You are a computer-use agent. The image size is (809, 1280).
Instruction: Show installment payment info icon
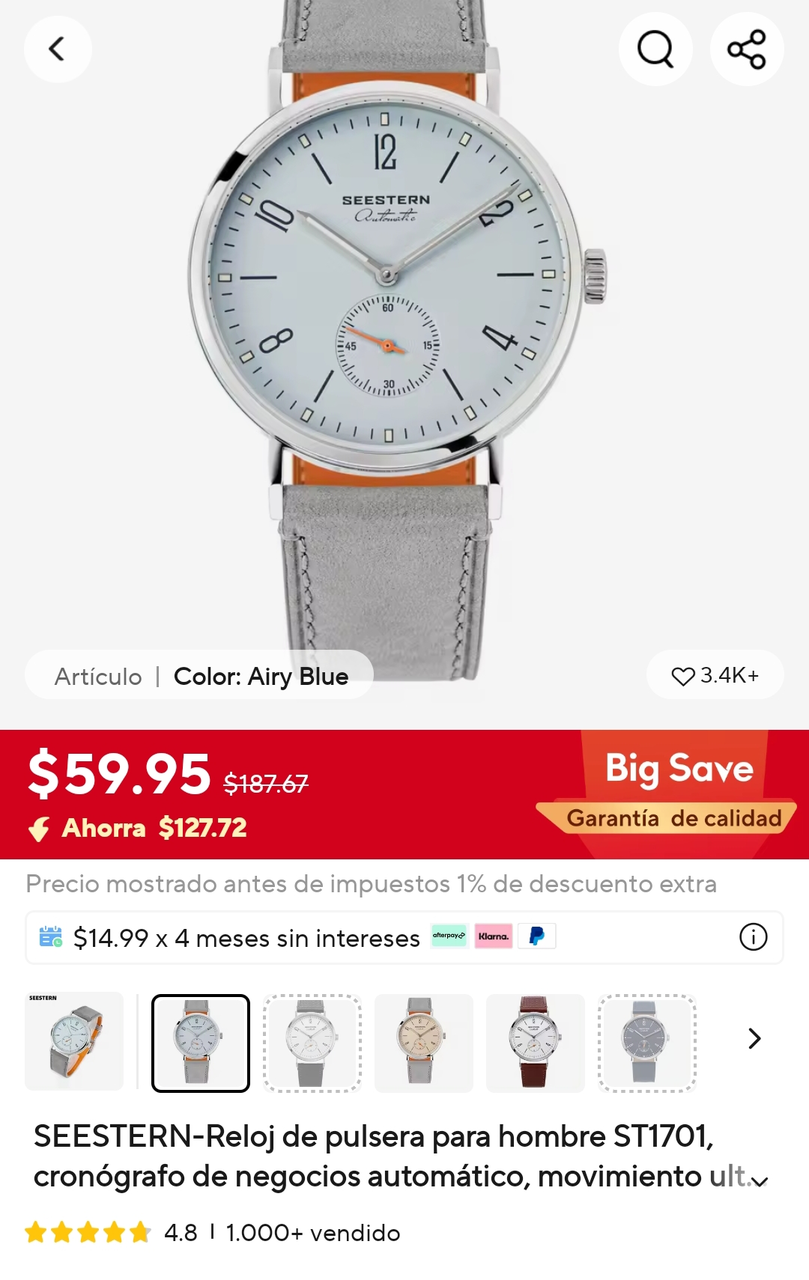point(752,937)
